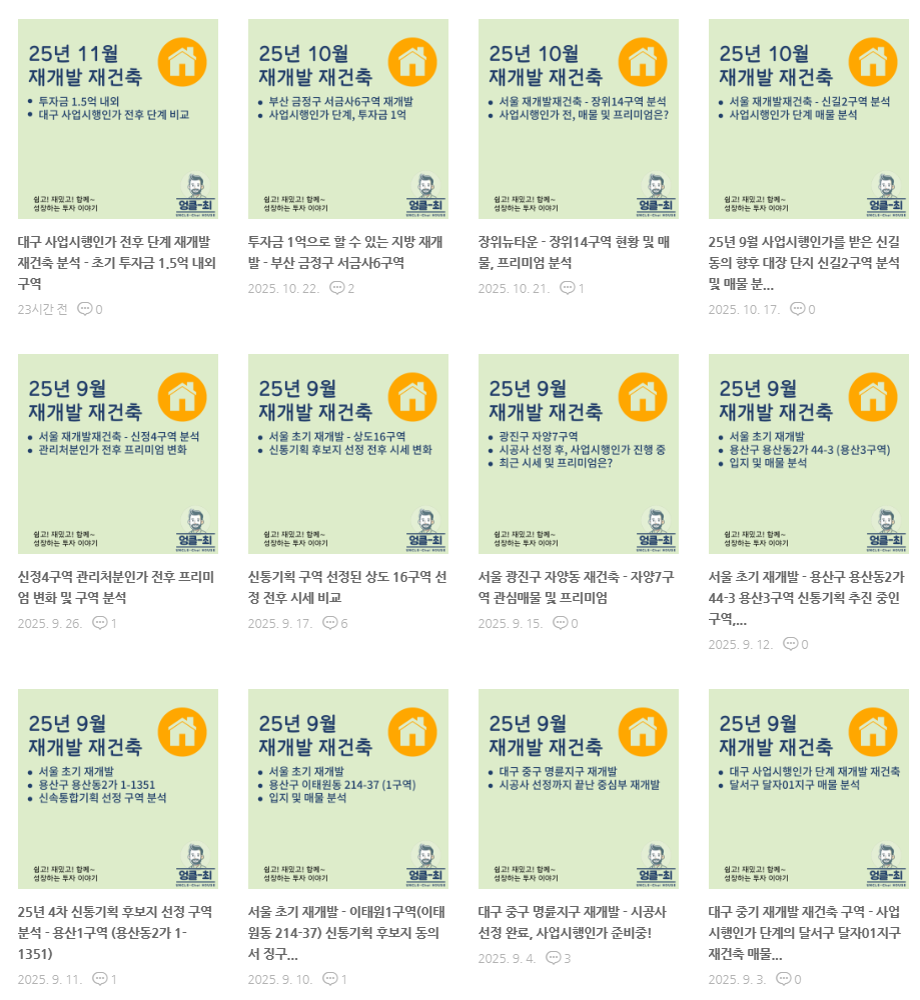
Task: View the 장위뉴타운 장위14구역 post
Action: (578, 119)
